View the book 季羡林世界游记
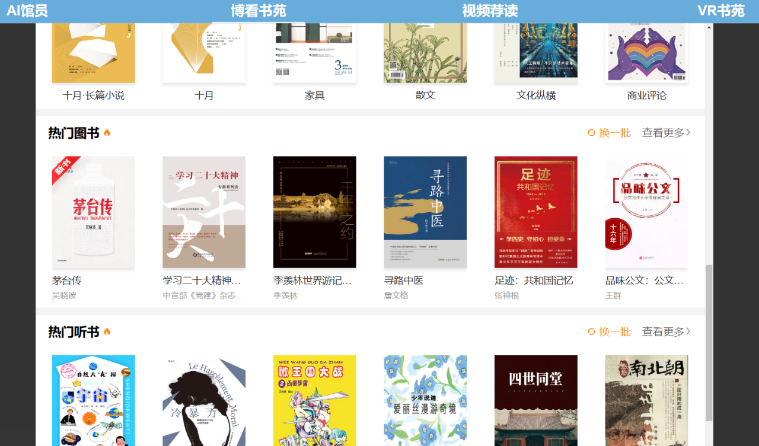The image size is (759, 446). 314,212
